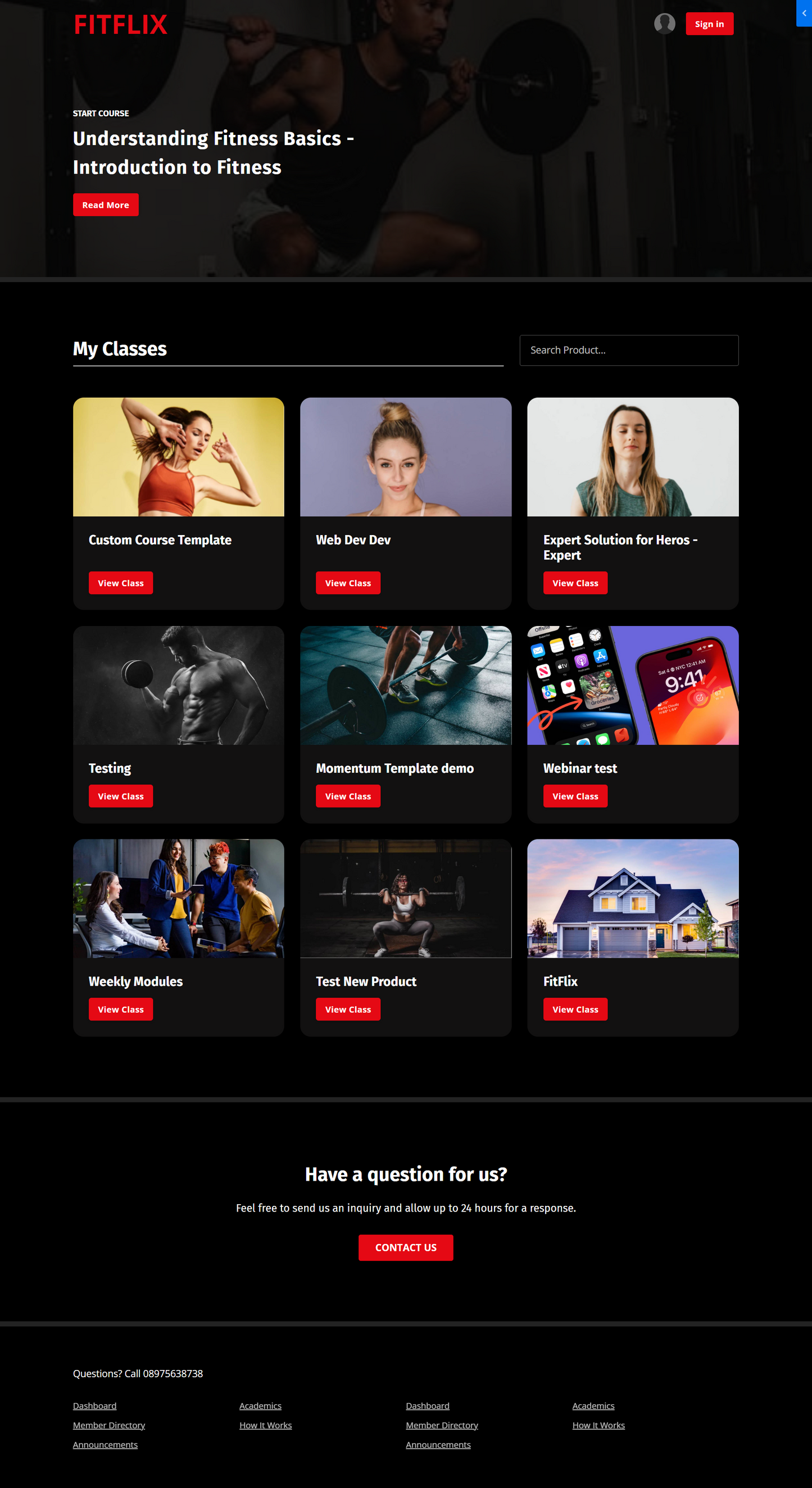Open View Class under Expert Solution for Heros

tap(575, 583)
